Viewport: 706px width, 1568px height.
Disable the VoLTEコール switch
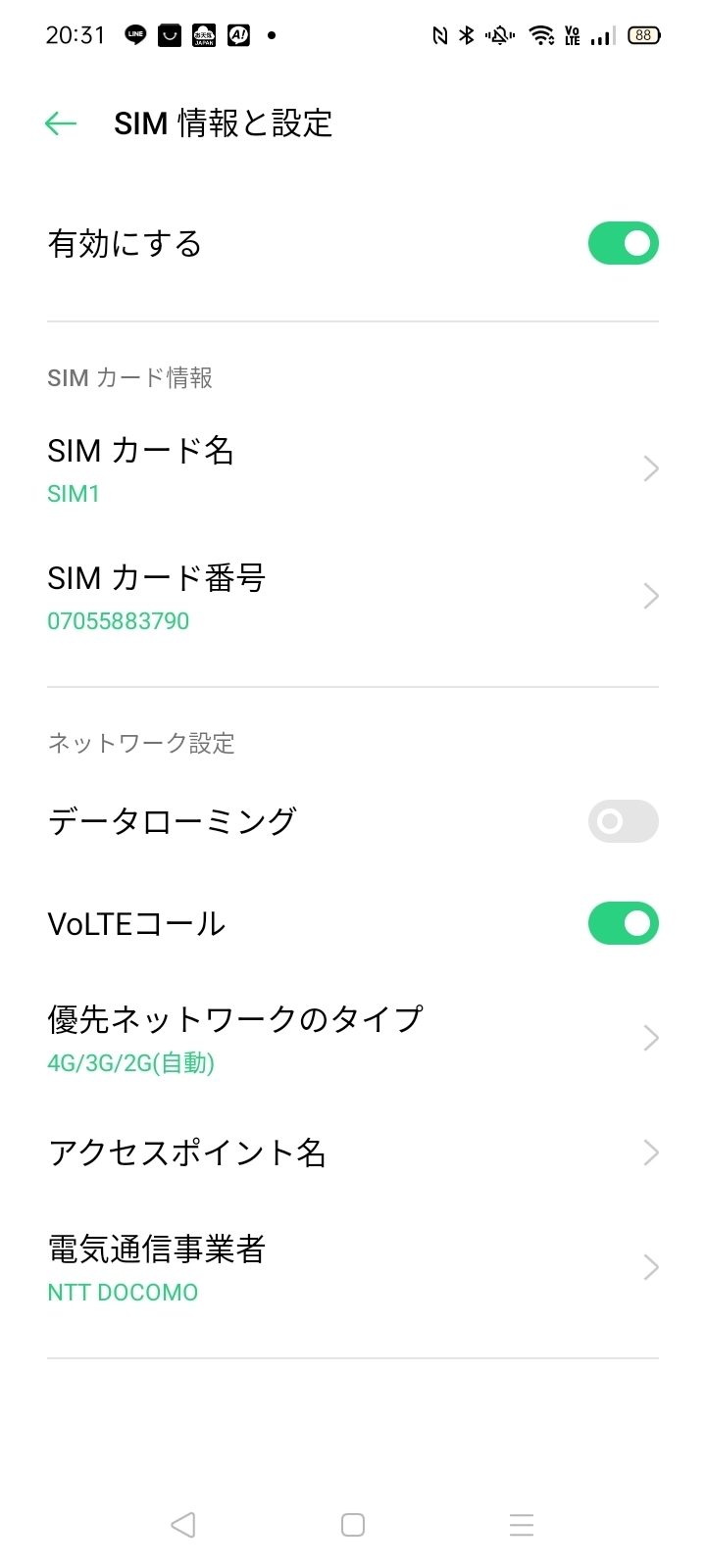coord(623,923)
